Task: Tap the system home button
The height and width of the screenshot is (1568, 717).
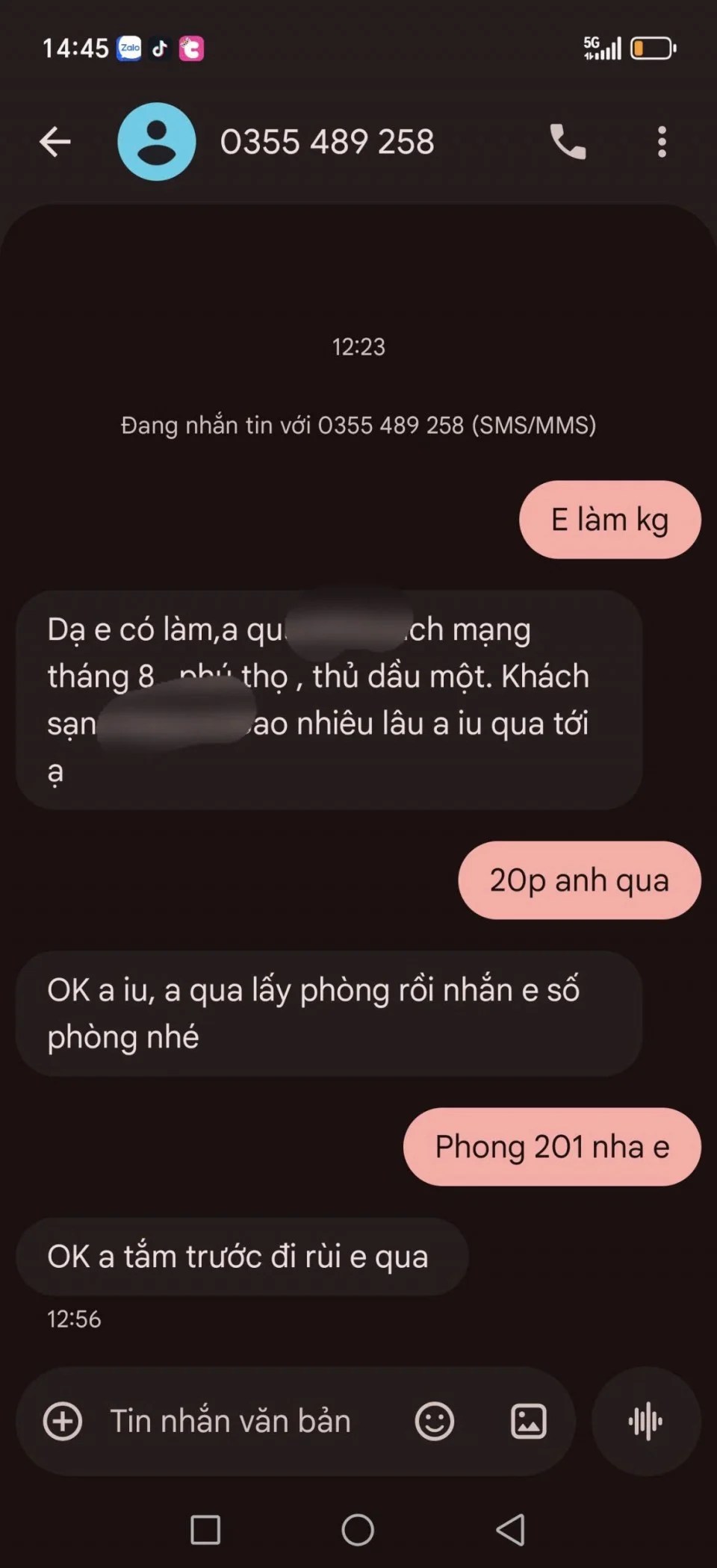Action: (x=358, y=1530)
